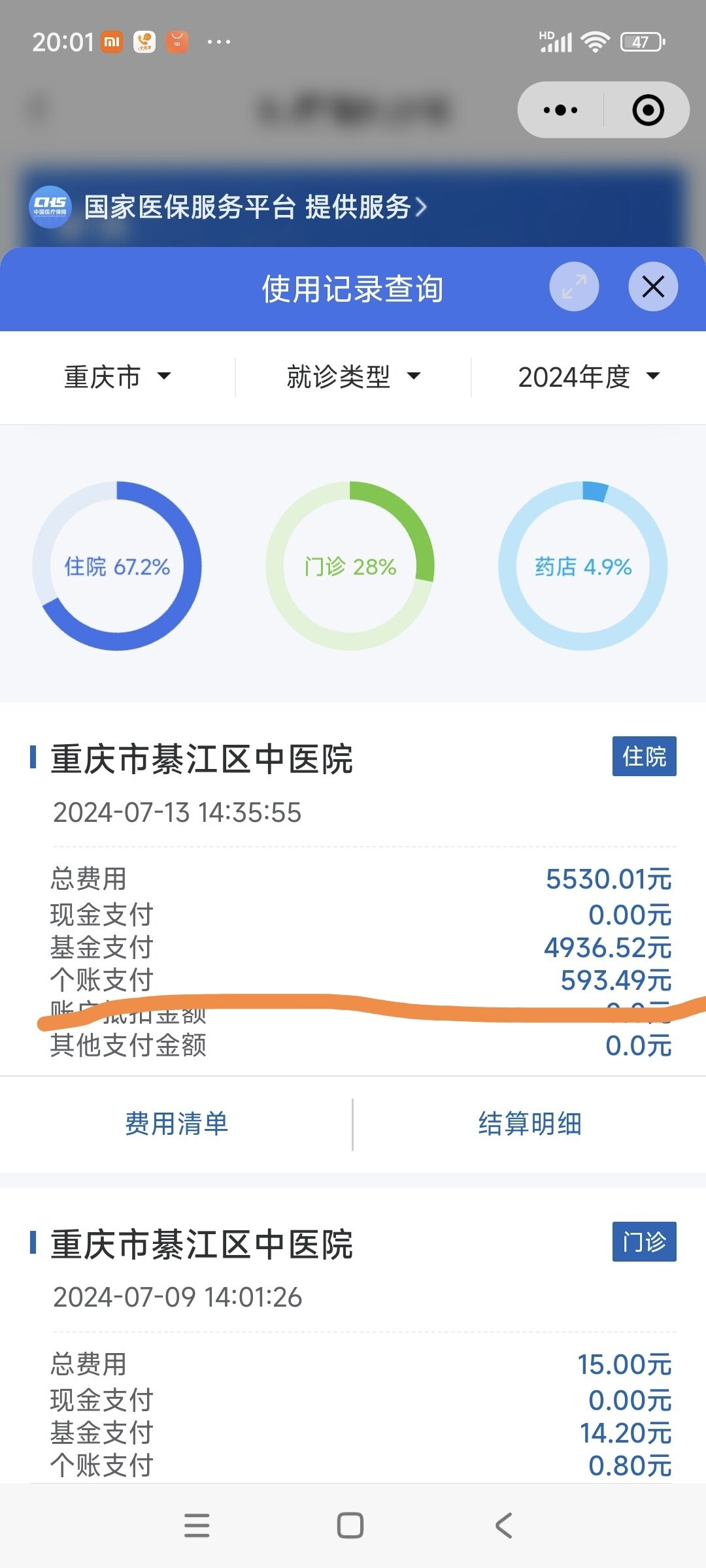View 费用清单 for the 住院 record

[x=176, y=1124]
